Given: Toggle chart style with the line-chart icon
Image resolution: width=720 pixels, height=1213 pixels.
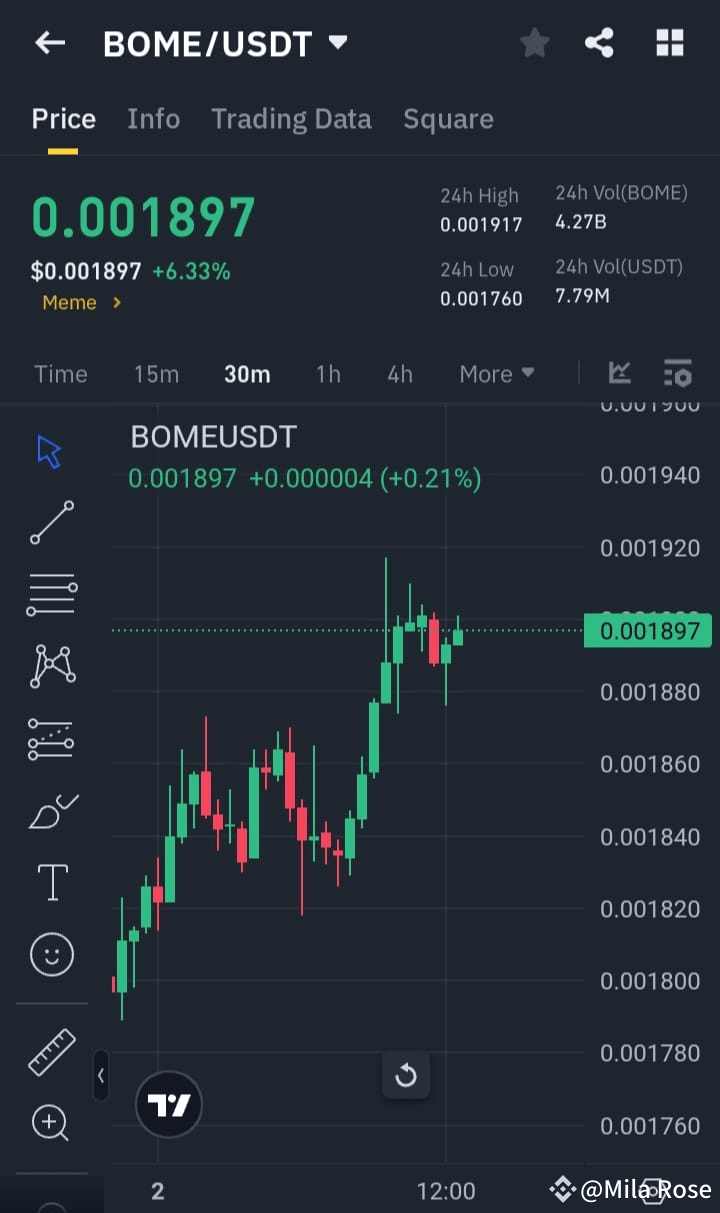Looking at the screenshot, I should pyautogui.click(x=619, y=373).
